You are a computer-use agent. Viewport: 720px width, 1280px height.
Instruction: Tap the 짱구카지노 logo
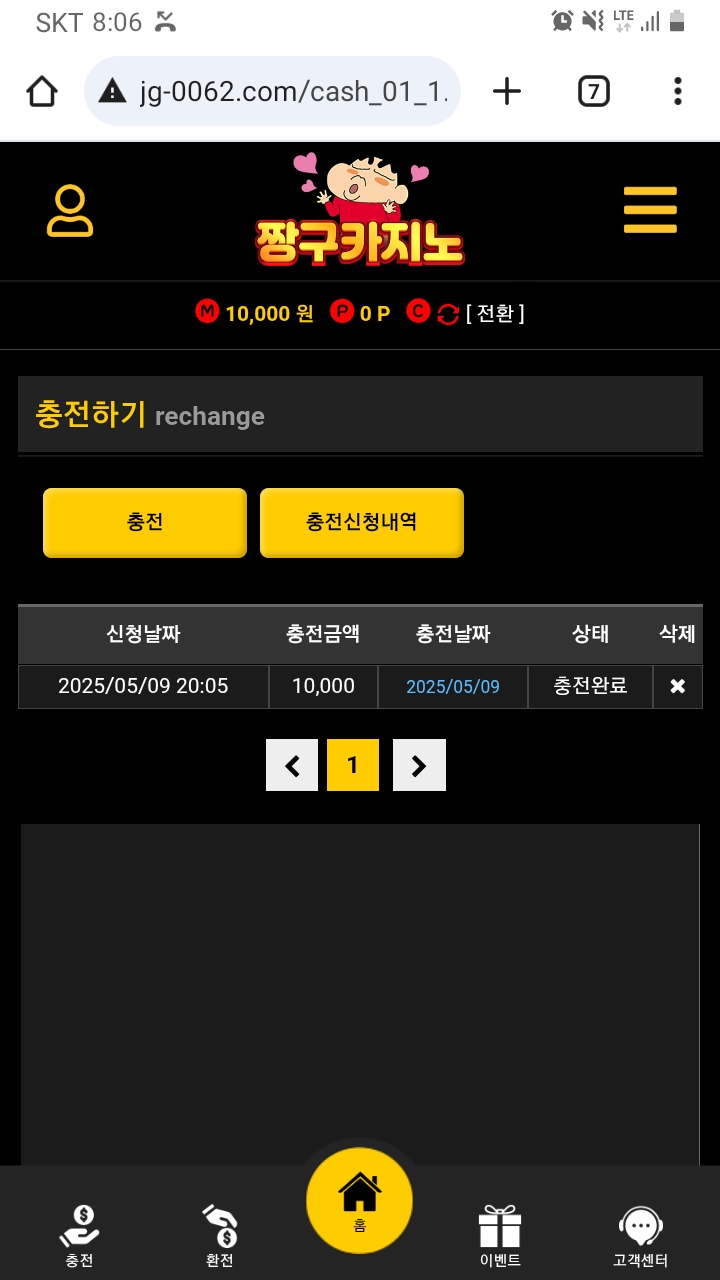(360, 212)
